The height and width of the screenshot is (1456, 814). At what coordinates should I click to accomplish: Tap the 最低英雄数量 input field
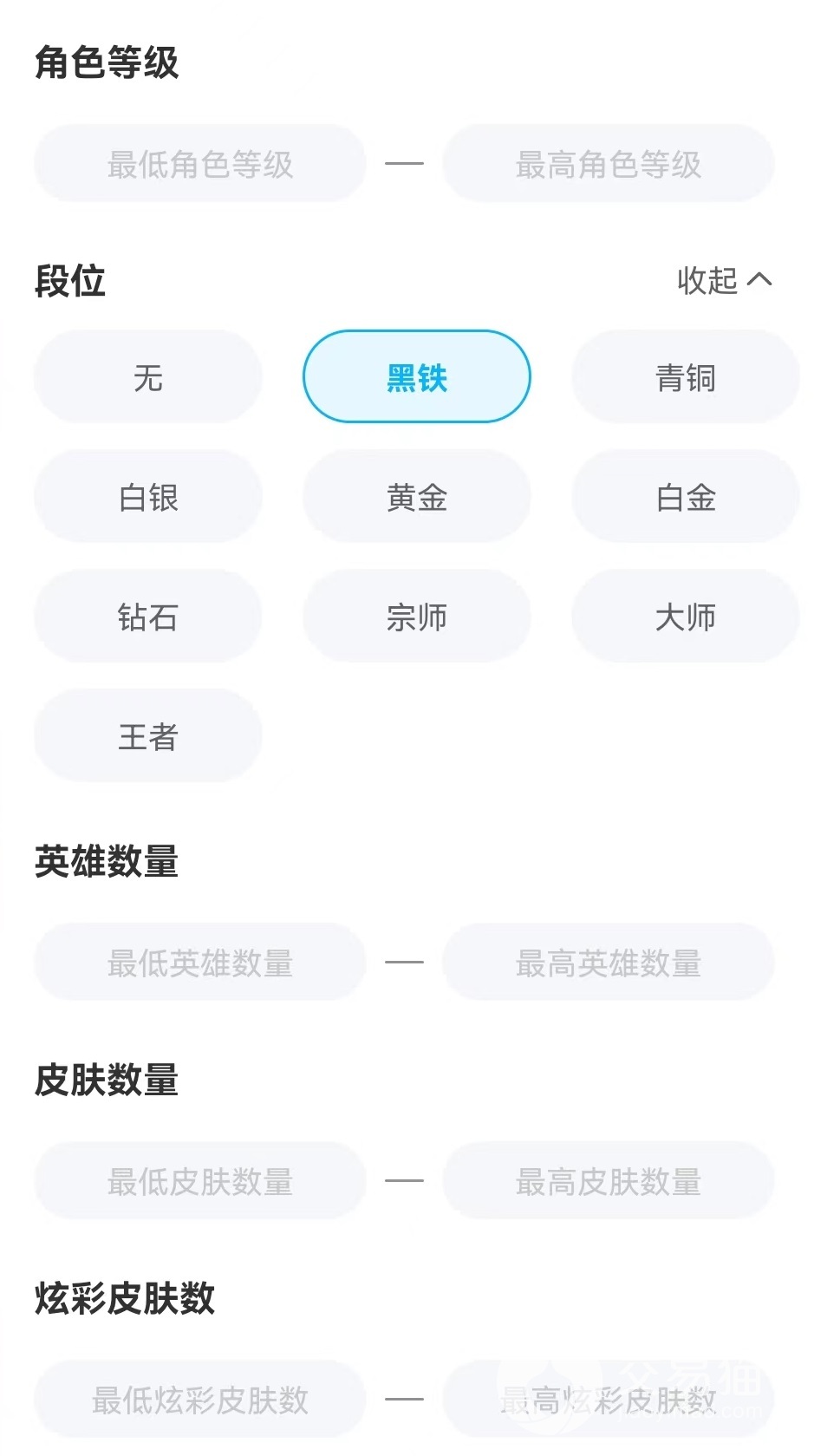[x=199, y=963]
